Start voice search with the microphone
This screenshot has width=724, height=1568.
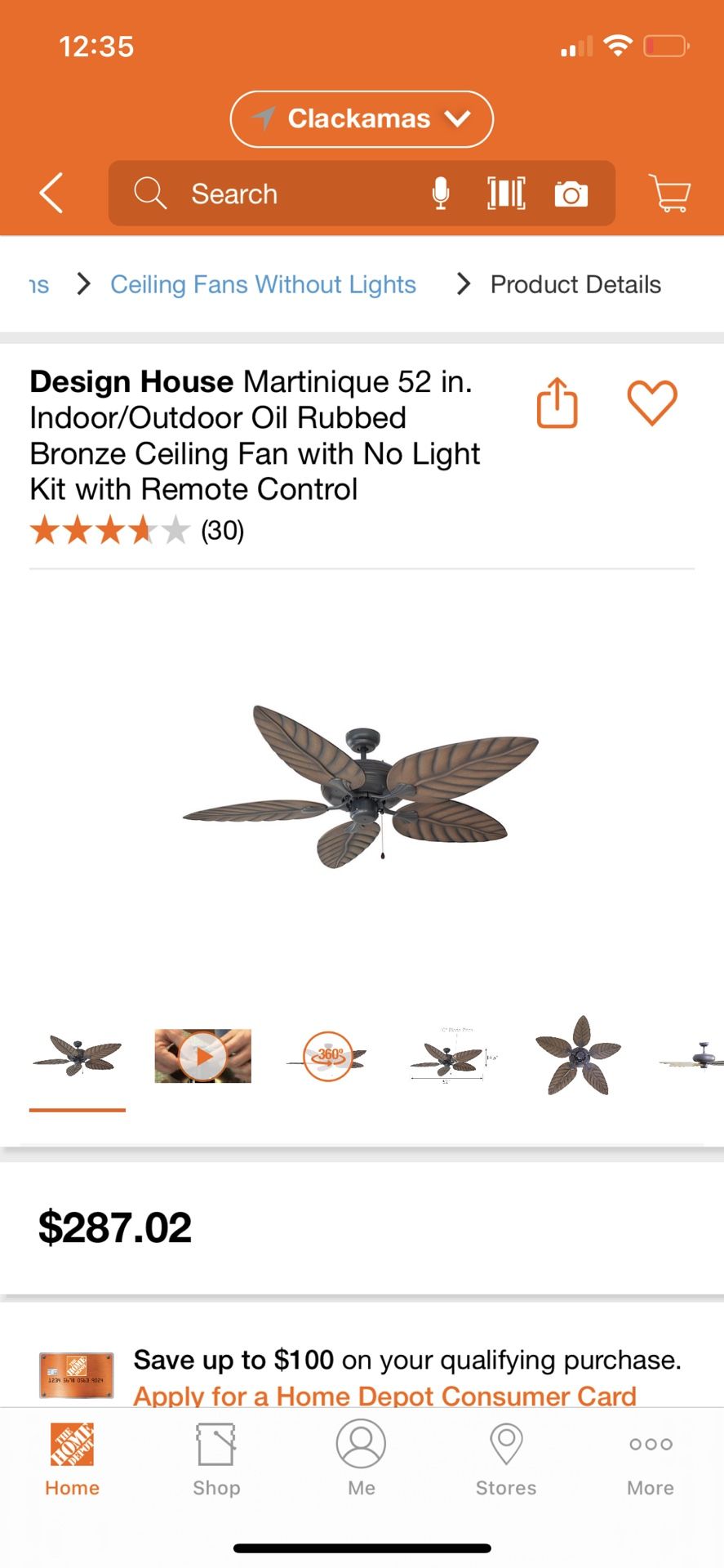(440, 194)
